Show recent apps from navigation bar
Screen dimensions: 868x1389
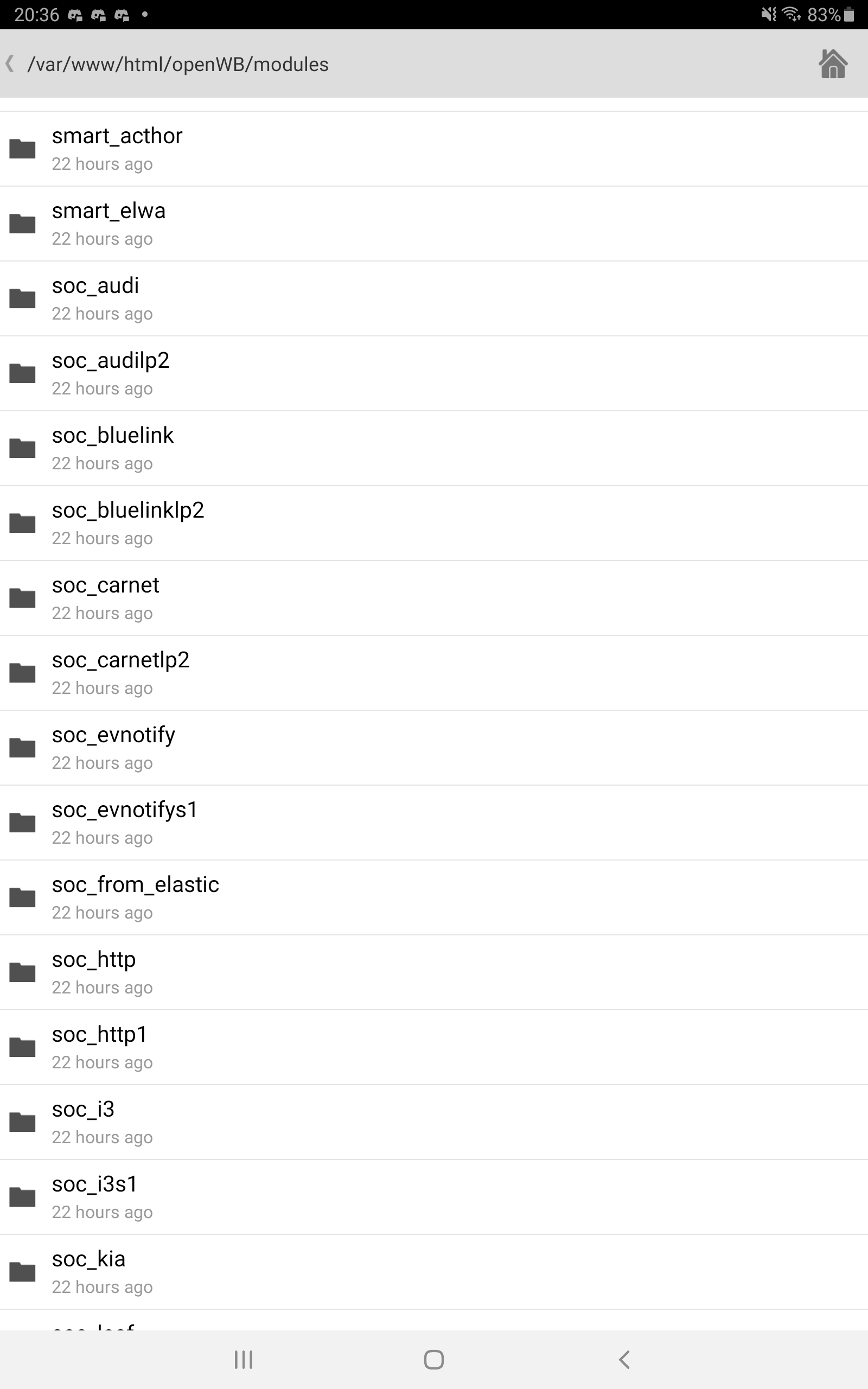(244, 1360)
